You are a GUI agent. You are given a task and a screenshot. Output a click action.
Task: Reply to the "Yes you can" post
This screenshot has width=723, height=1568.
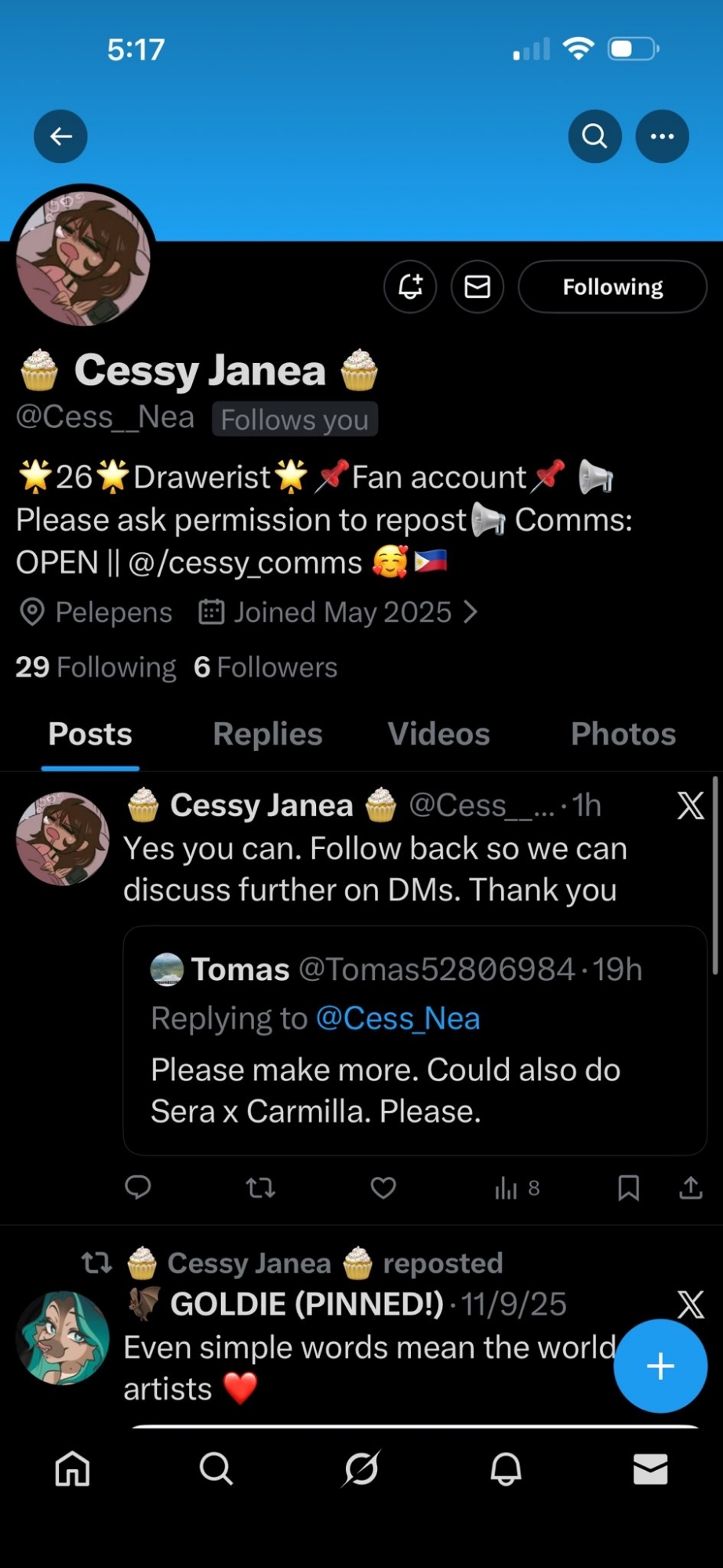(138, 1188)
